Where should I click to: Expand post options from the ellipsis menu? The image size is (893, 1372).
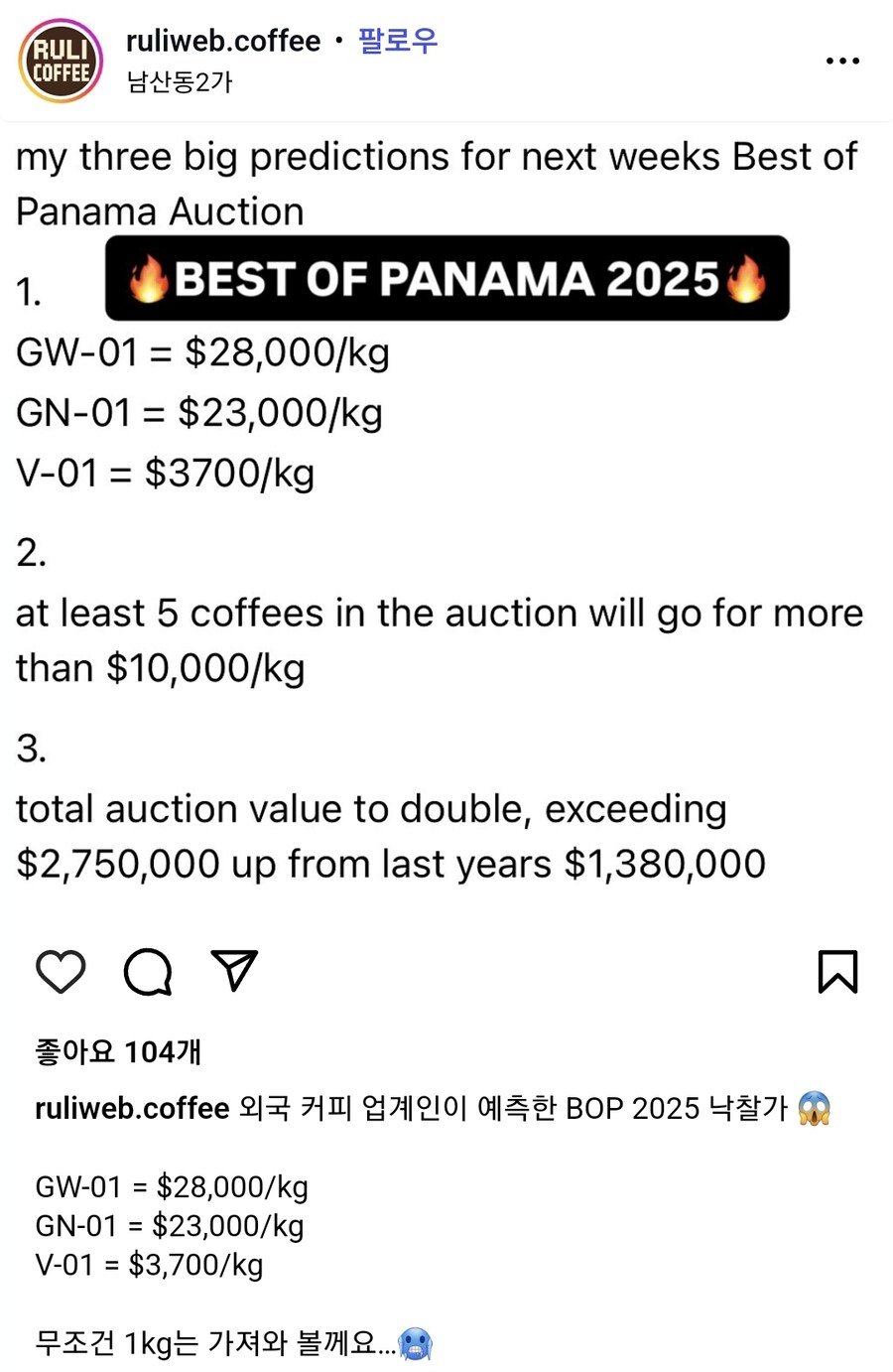tap(841, 60)
